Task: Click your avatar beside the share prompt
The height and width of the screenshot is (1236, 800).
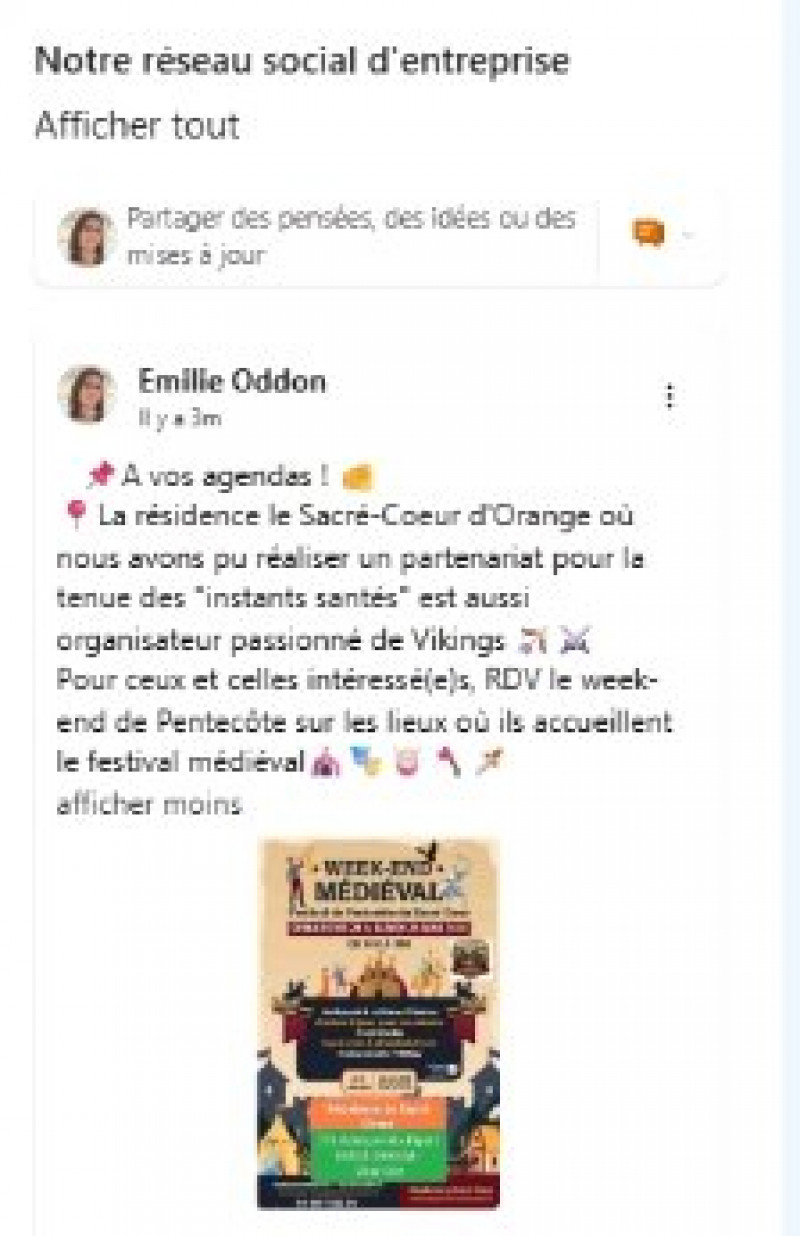Action: [x=86, y=234]
